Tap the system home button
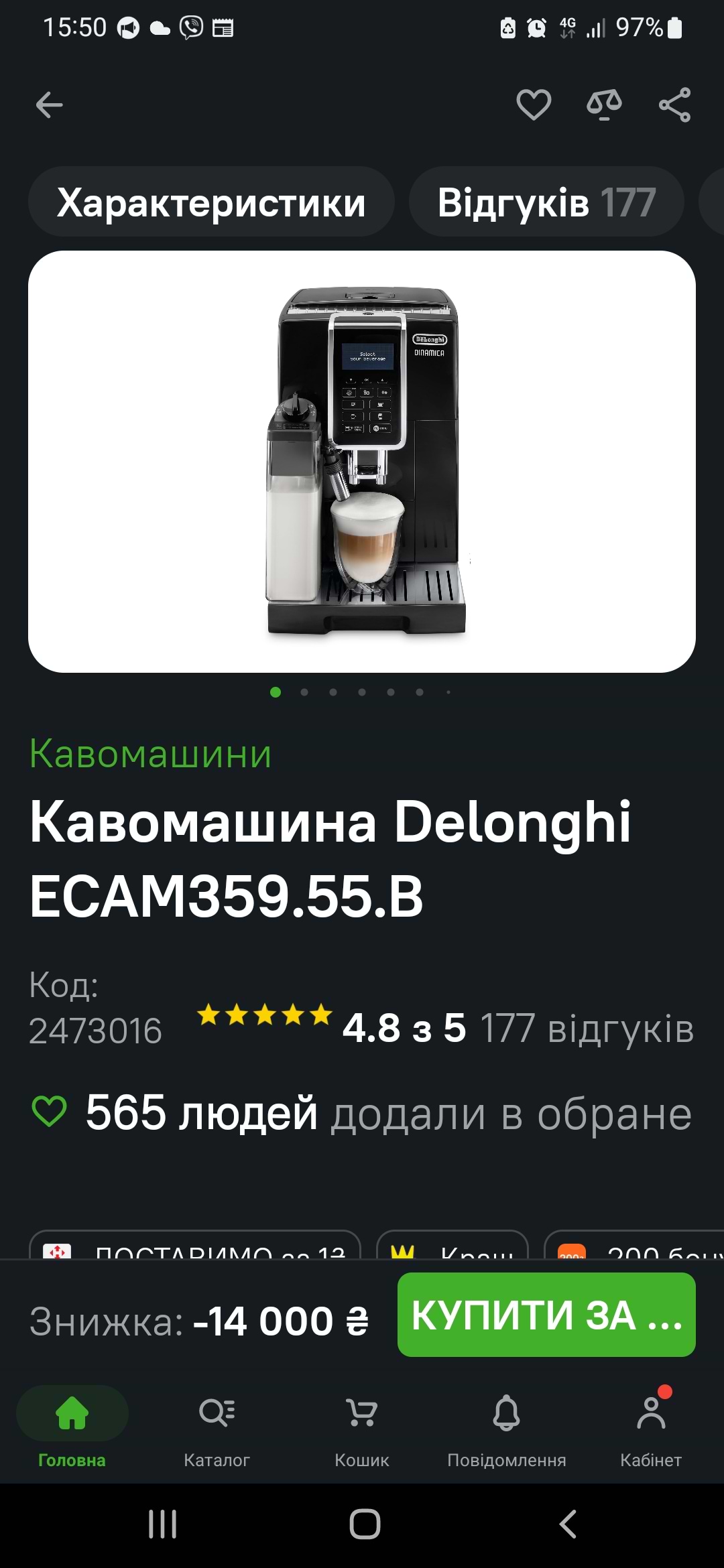Viewport: 724px width, 1568px height. [365, 1524]
